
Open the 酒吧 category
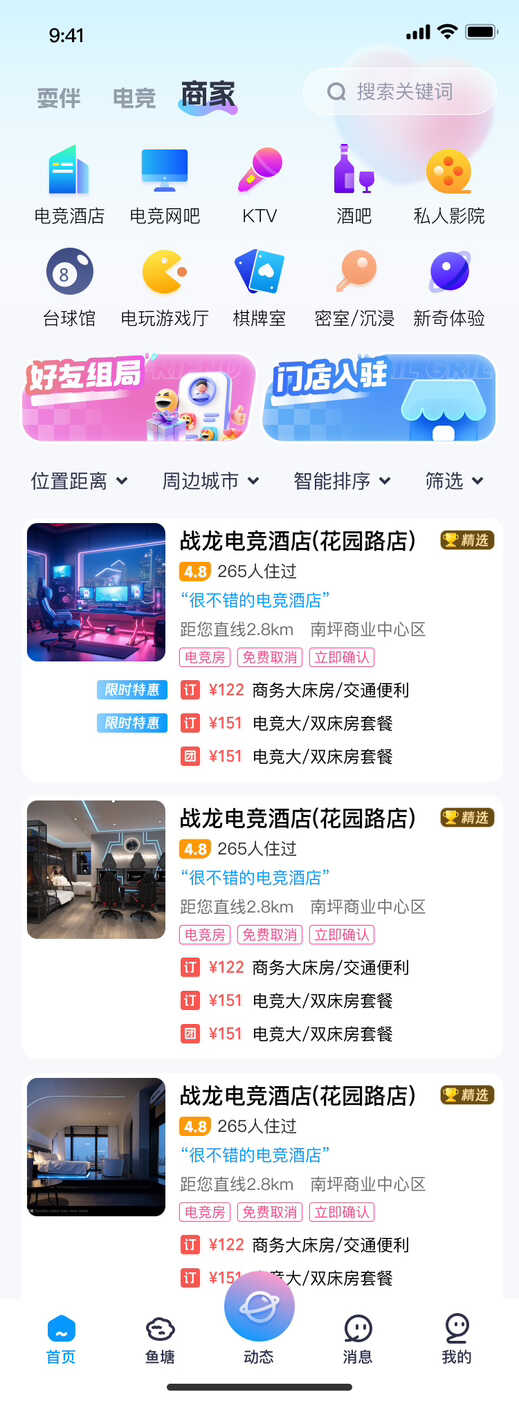[354, 186]
